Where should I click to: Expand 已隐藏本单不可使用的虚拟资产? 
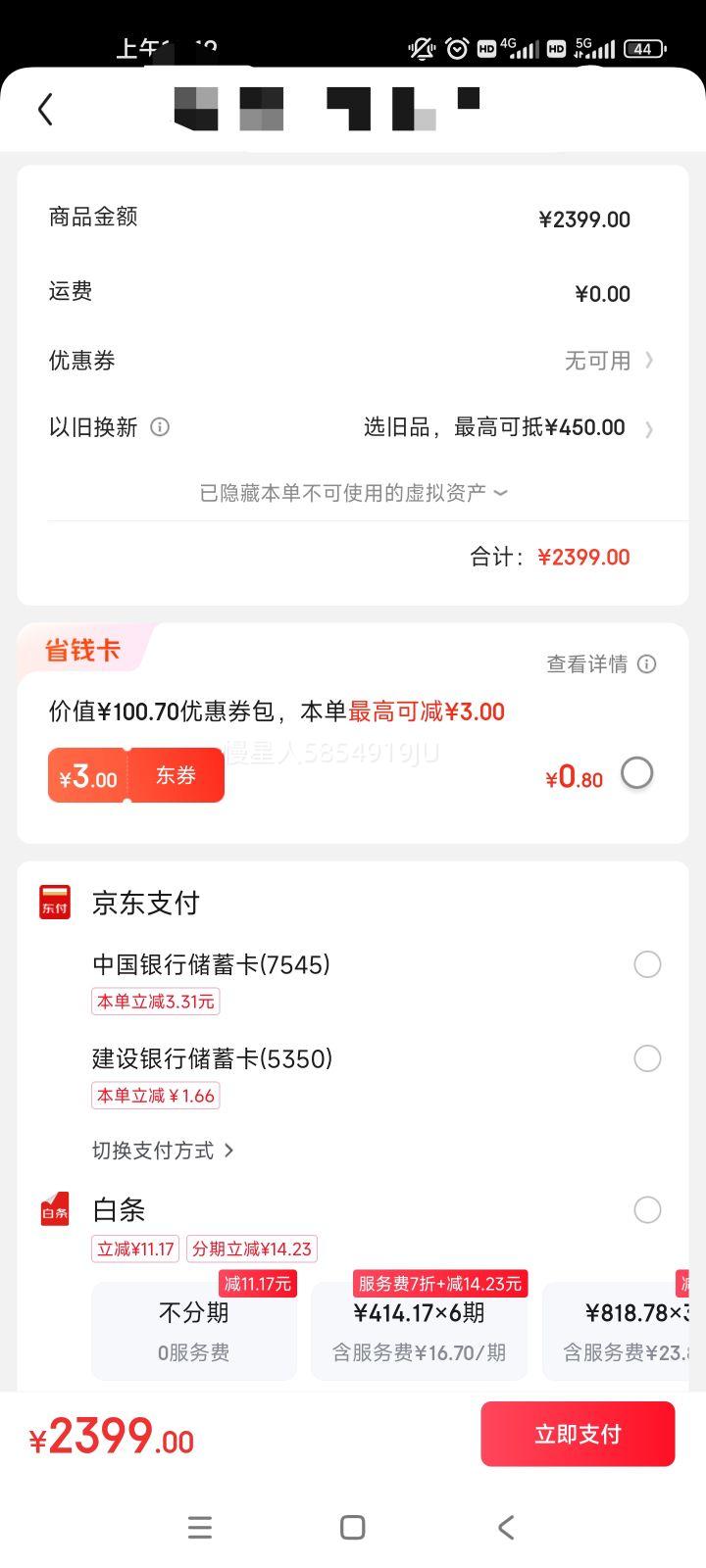pyautogui.click(x=353, y=493)
